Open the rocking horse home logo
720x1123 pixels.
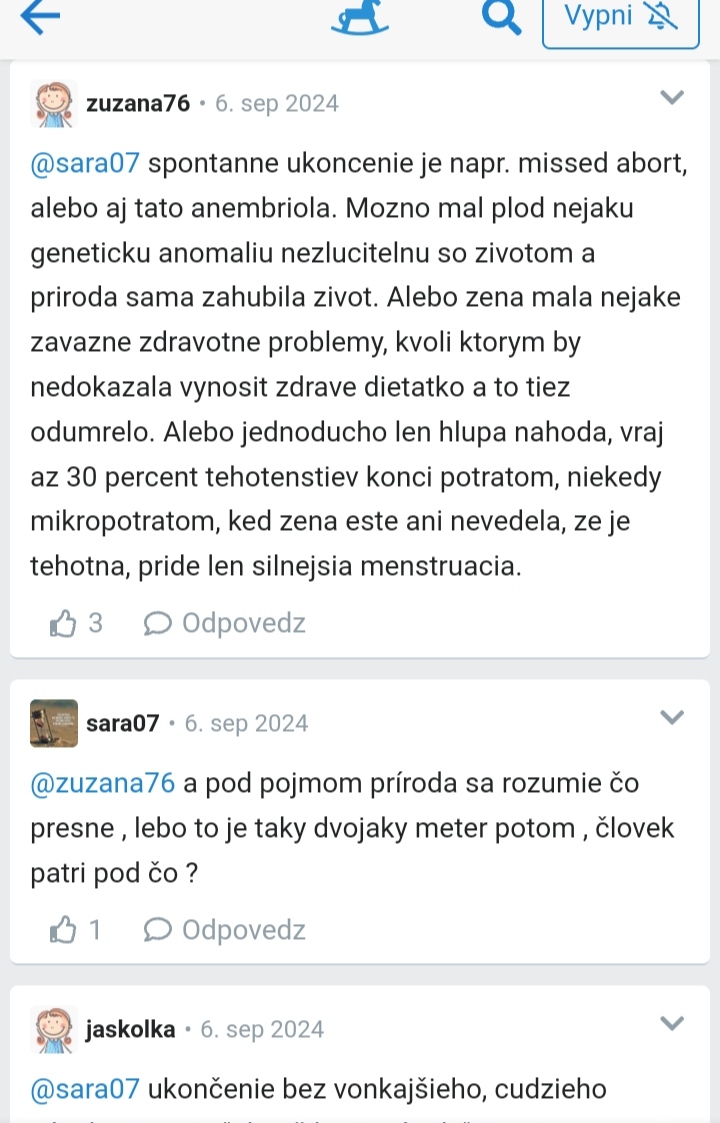click(x=360, y=16)
